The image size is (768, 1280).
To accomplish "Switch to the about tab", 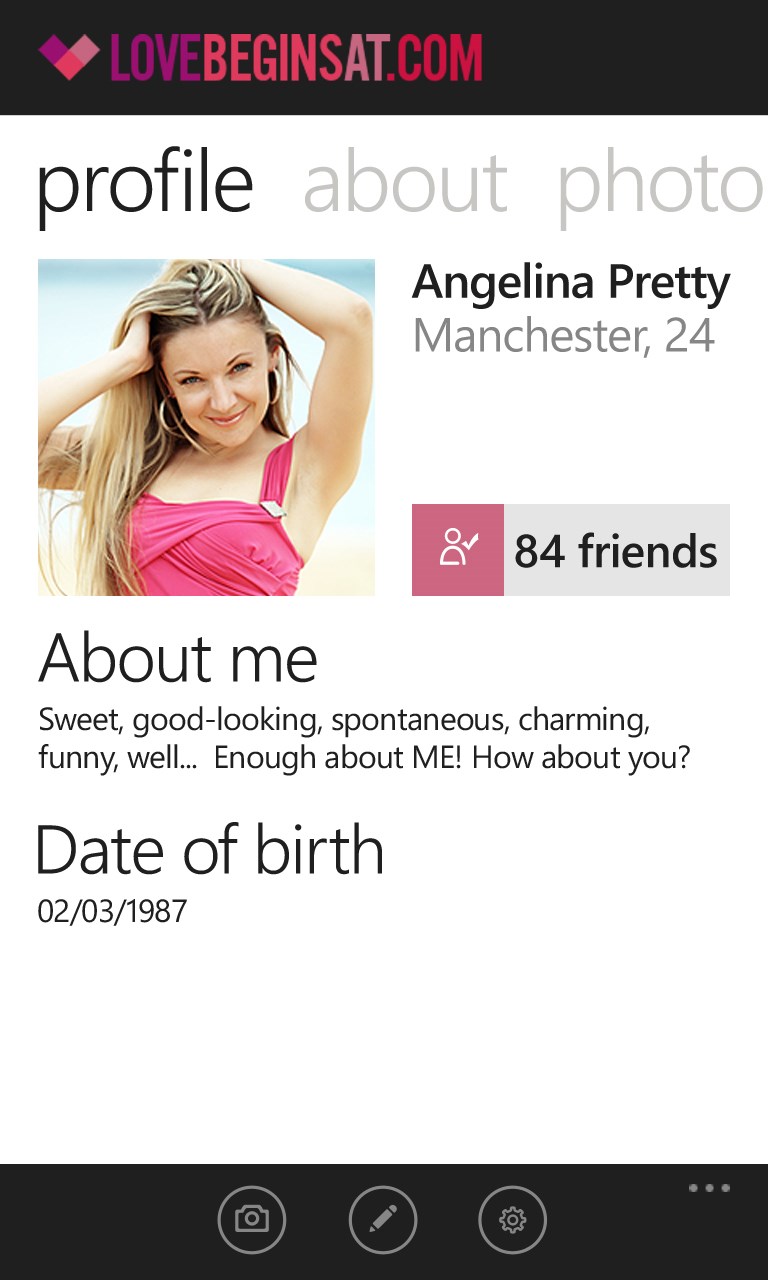I will click(x=405, y=183).
